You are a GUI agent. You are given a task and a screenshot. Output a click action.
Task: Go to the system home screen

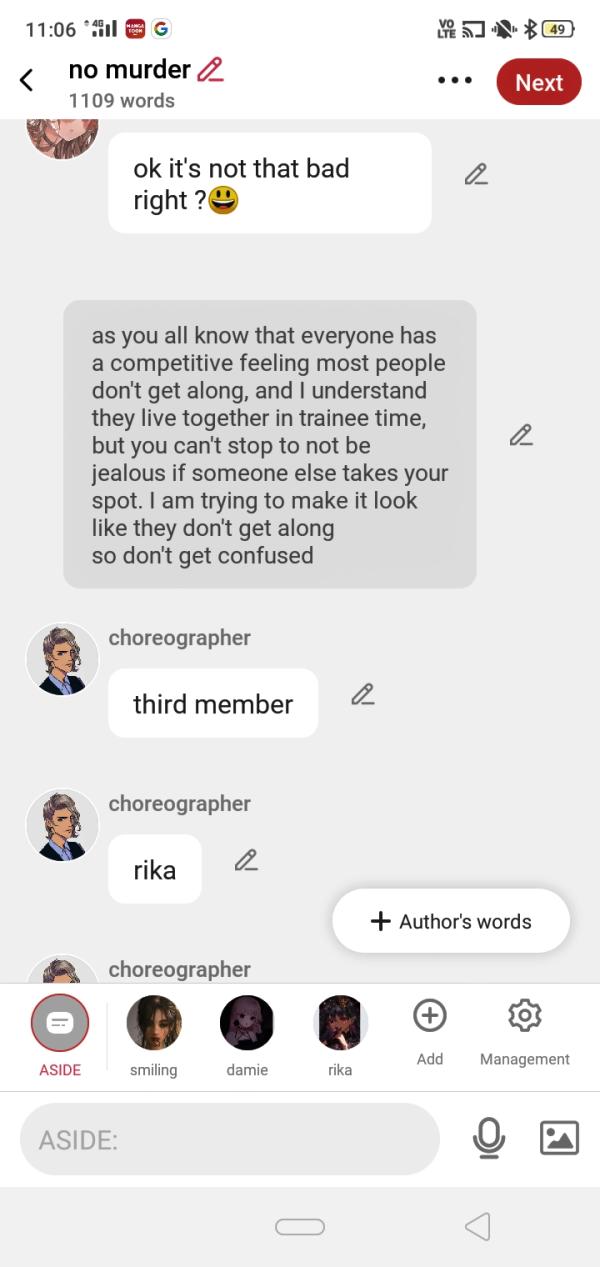tap(300, 1227)
